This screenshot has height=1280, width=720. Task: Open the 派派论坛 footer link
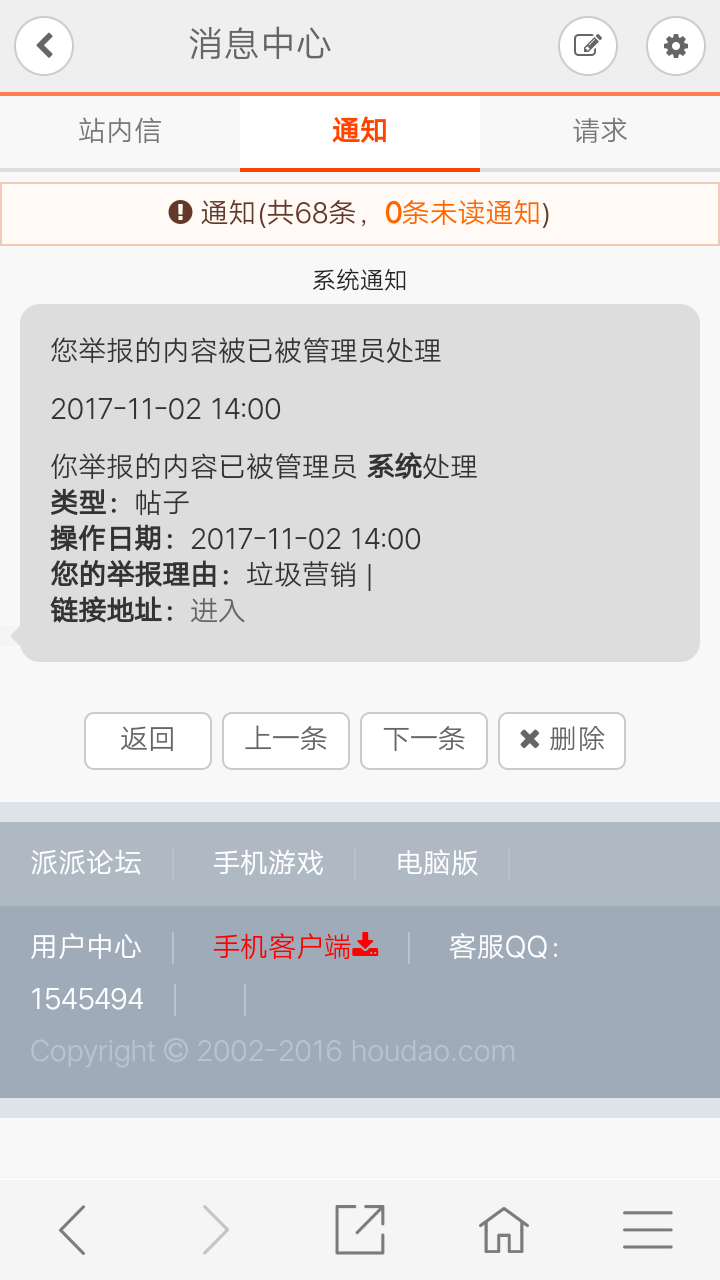86,863
